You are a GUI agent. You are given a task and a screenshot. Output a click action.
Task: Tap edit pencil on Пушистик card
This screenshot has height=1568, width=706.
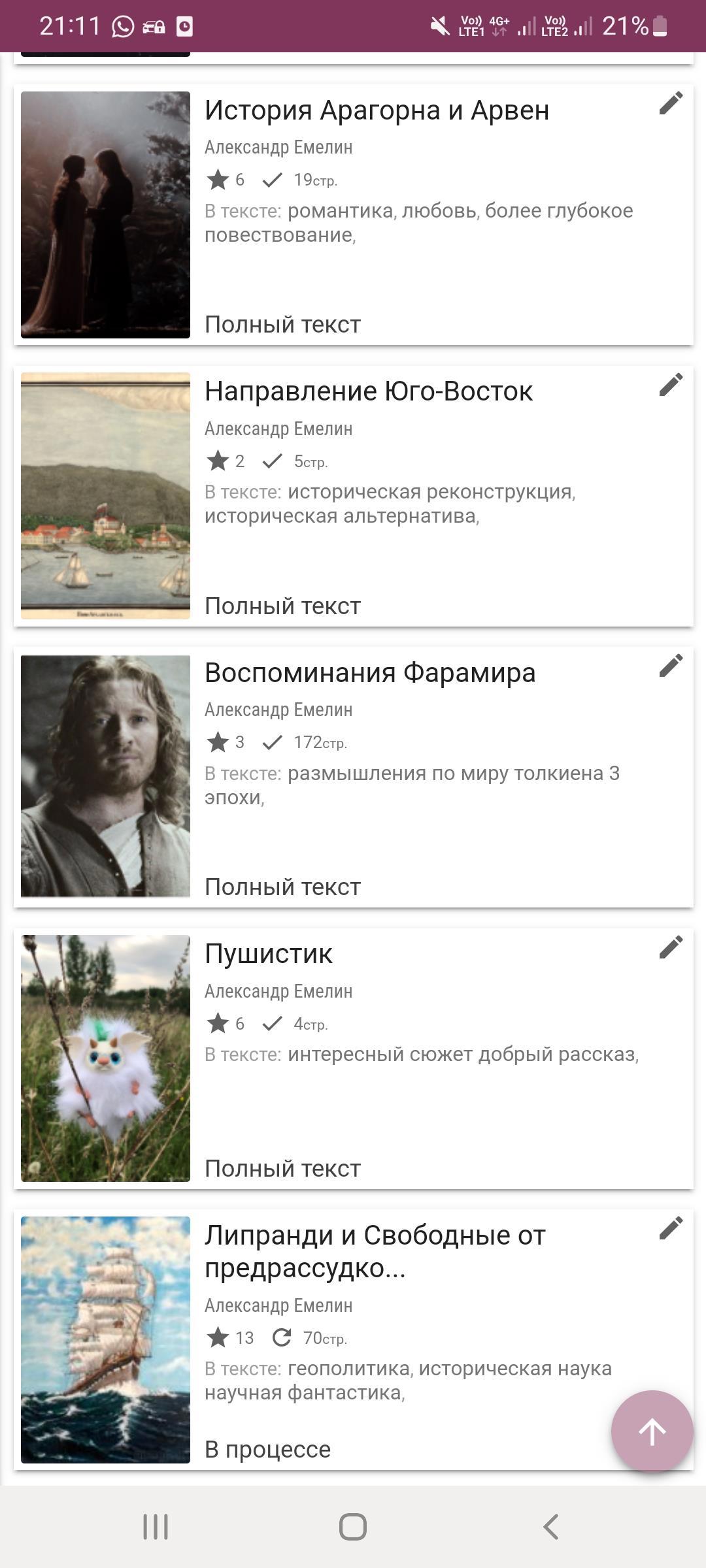(x=671, y=947)
